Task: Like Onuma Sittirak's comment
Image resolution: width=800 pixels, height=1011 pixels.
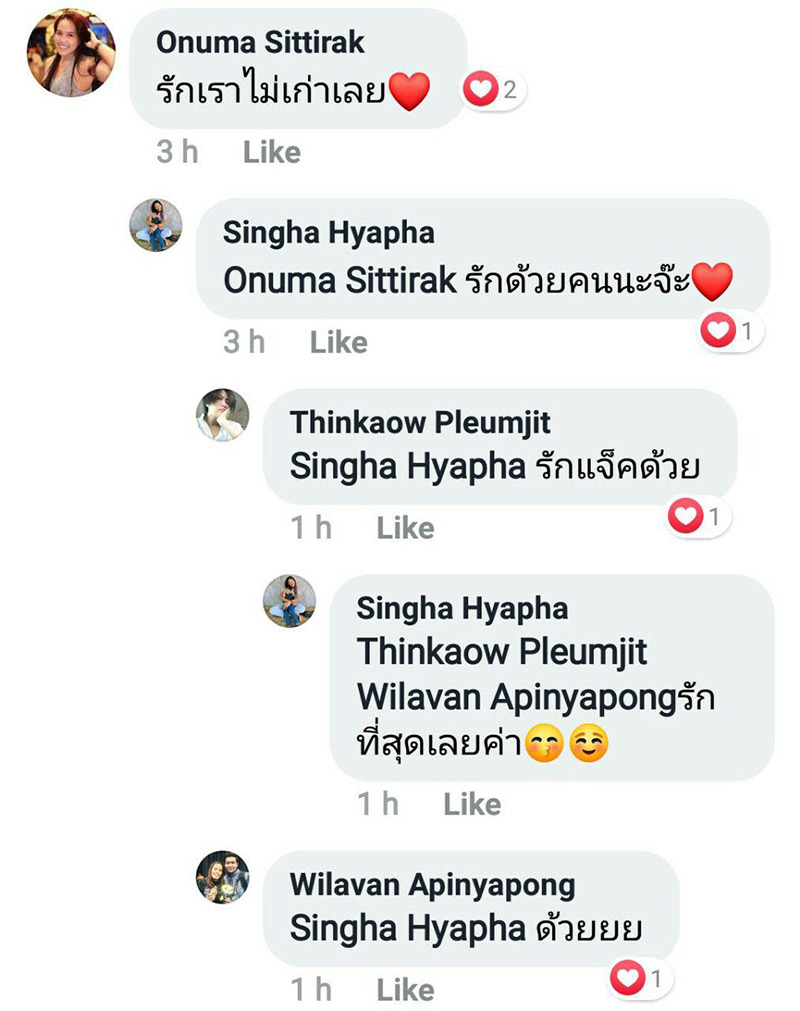Action: point(274,152)
